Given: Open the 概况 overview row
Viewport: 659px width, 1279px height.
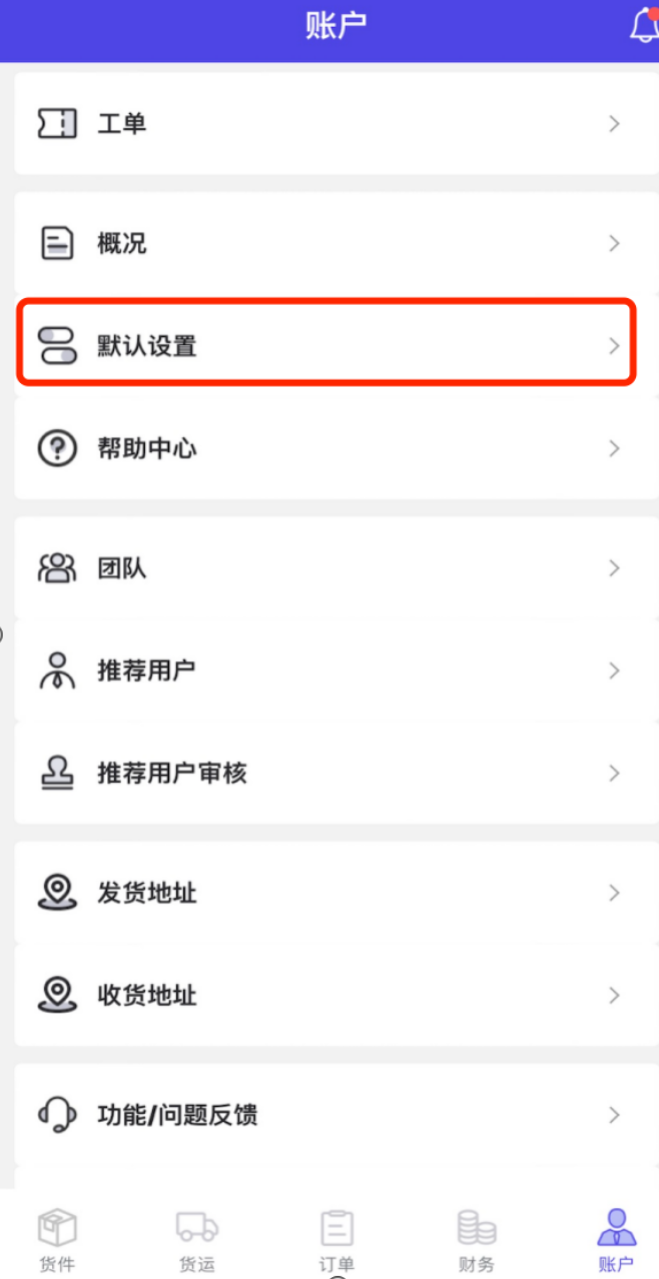Looking at the screenshot, I should [328, 243].
